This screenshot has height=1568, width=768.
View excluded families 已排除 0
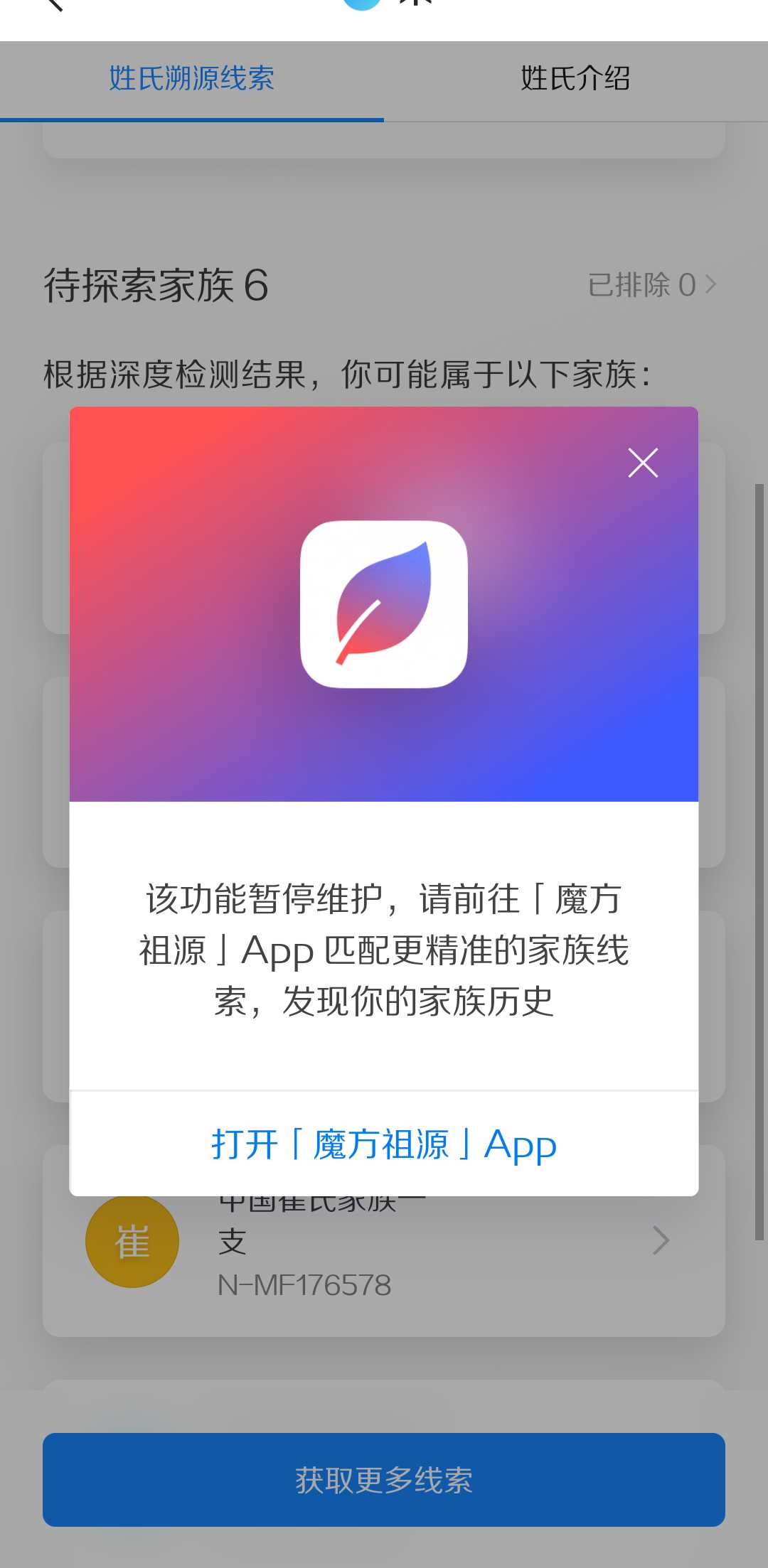[651, 285]
